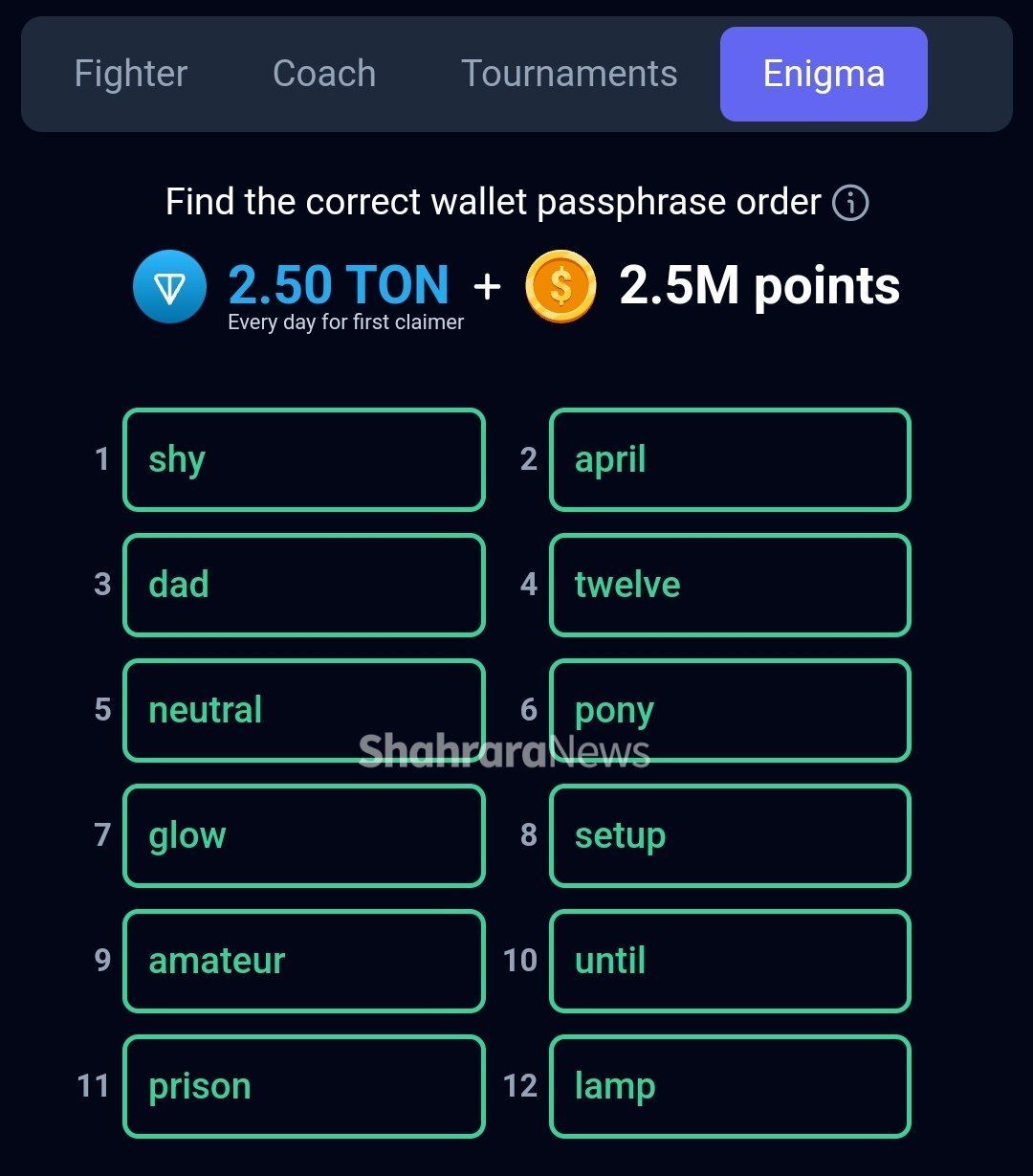This screenshot has height=1176, width=1033.
Task: Pick the word setup
Action: (x=730, y=835)
